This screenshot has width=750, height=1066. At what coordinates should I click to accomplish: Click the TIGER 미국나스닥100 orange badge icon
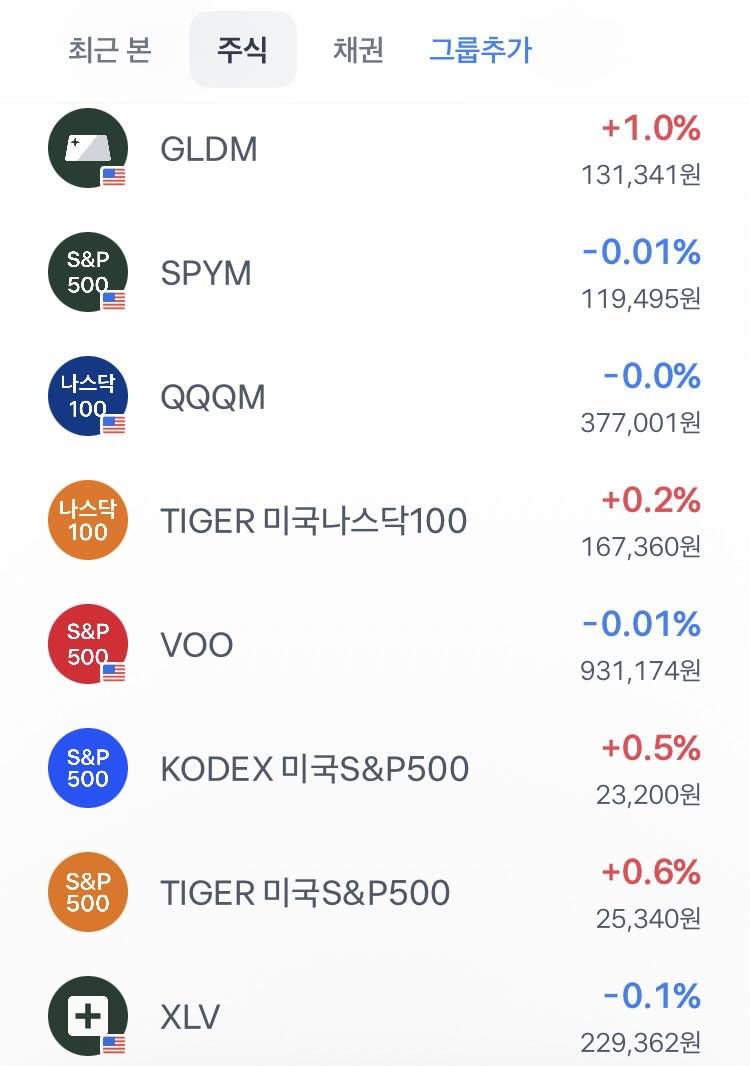[x=87, y=520]
